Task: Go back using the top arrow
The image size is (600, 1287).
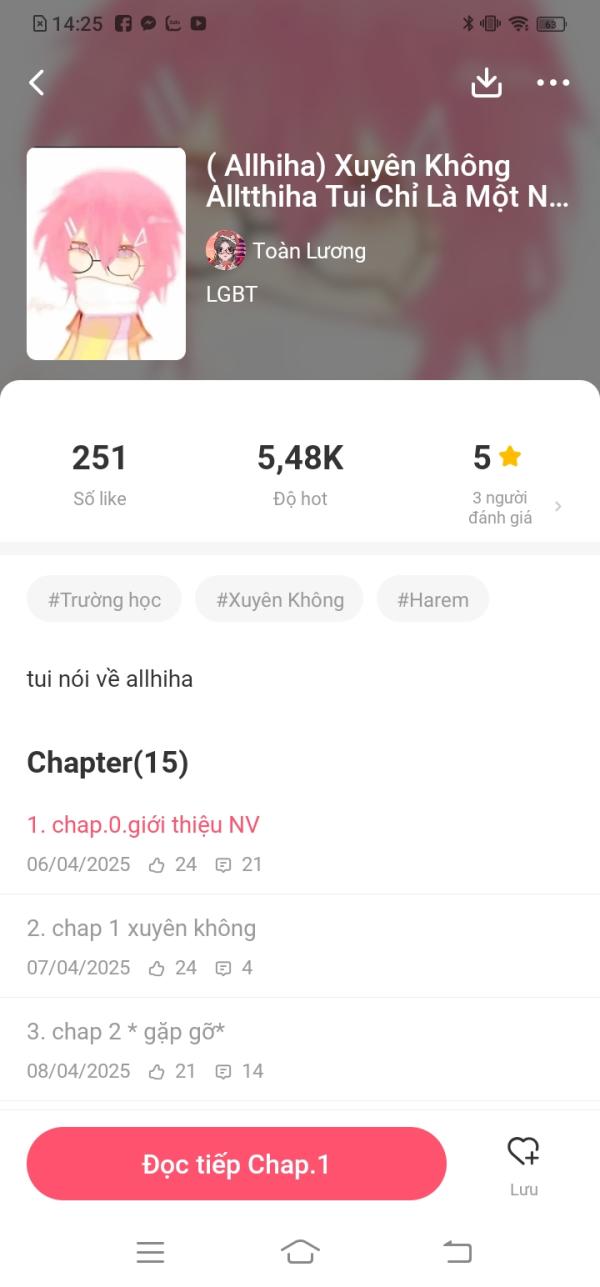Action: tap(37, 83)
